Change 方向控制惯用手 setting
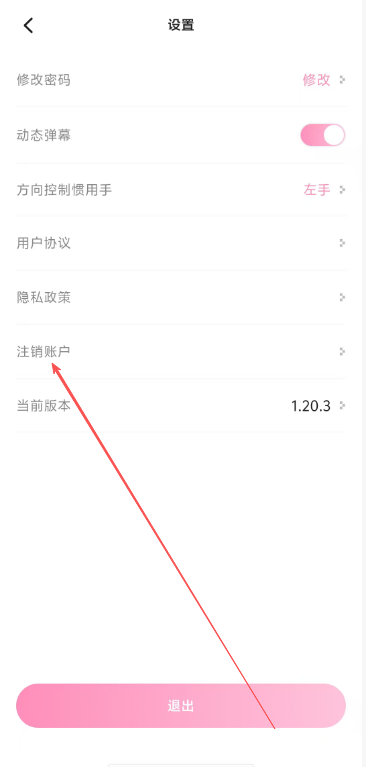 coord(181,190)
